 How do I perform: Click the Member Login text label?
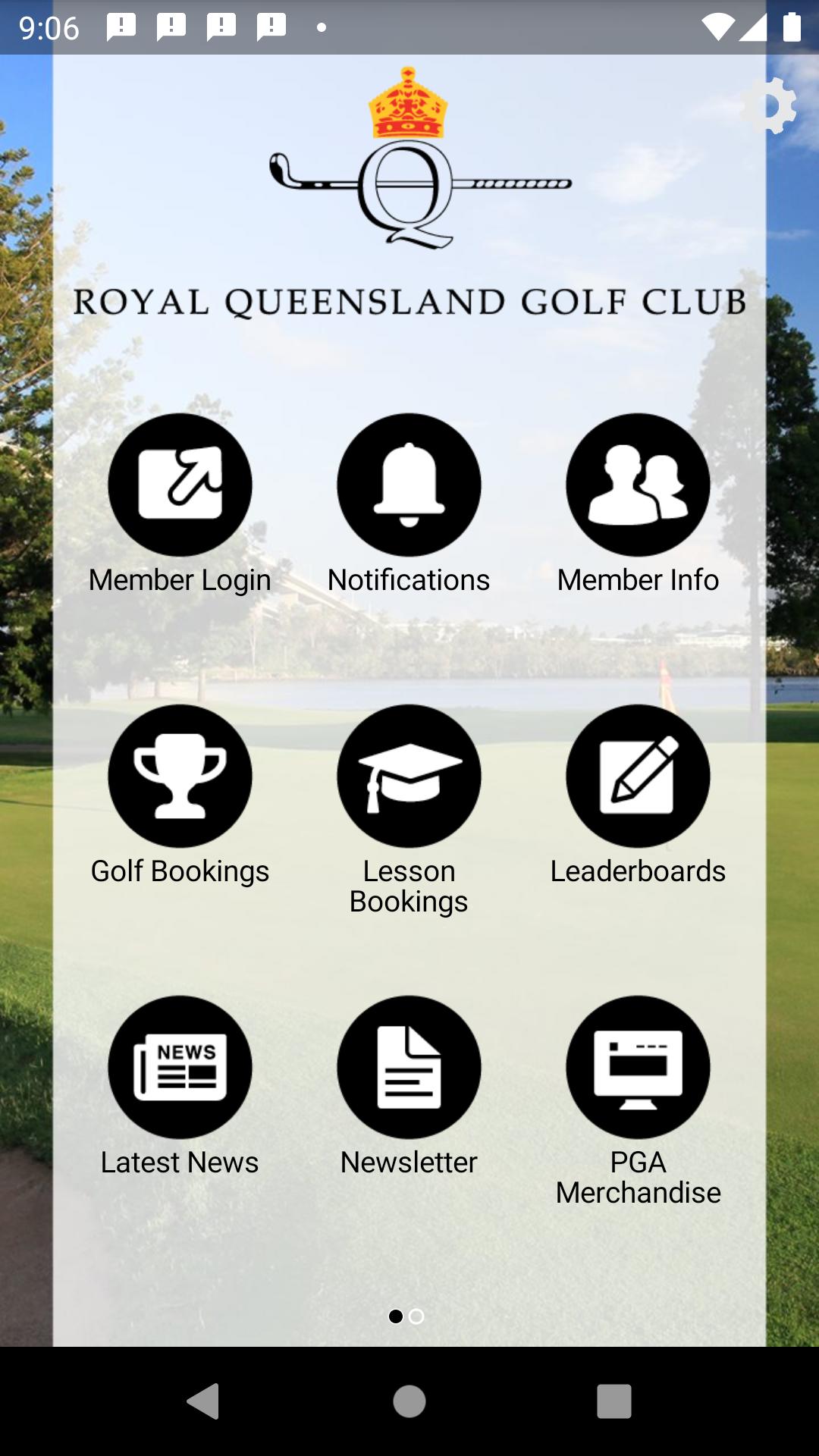[180, 579]
